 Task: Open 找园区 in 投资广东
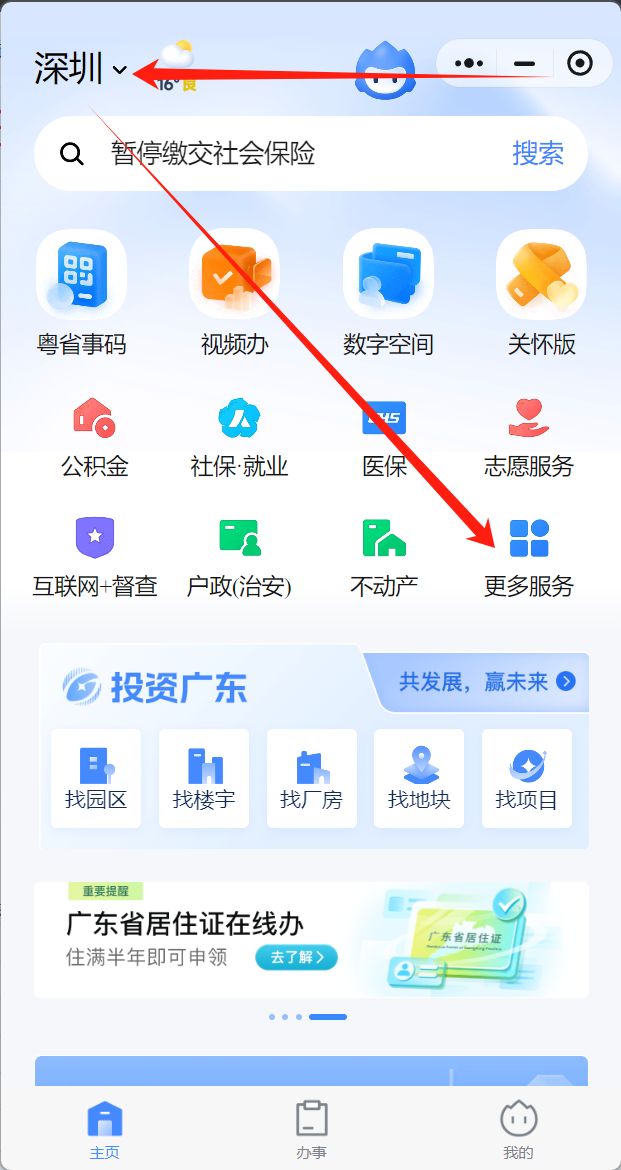[96, 778]
